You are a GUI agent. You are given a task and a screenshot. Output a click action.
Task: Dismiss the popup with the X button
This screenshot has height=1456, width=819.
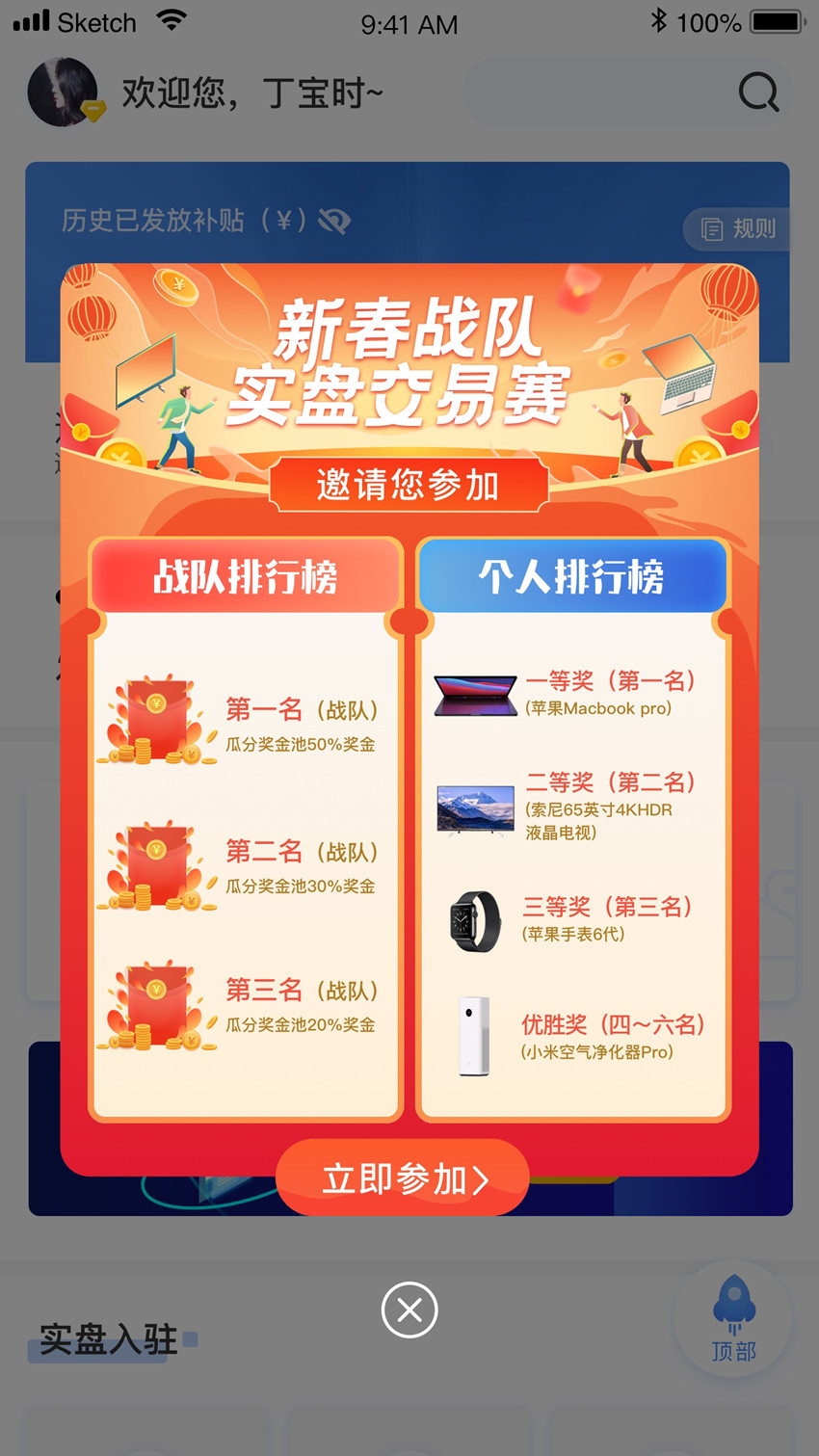(x=409, y=1310)
